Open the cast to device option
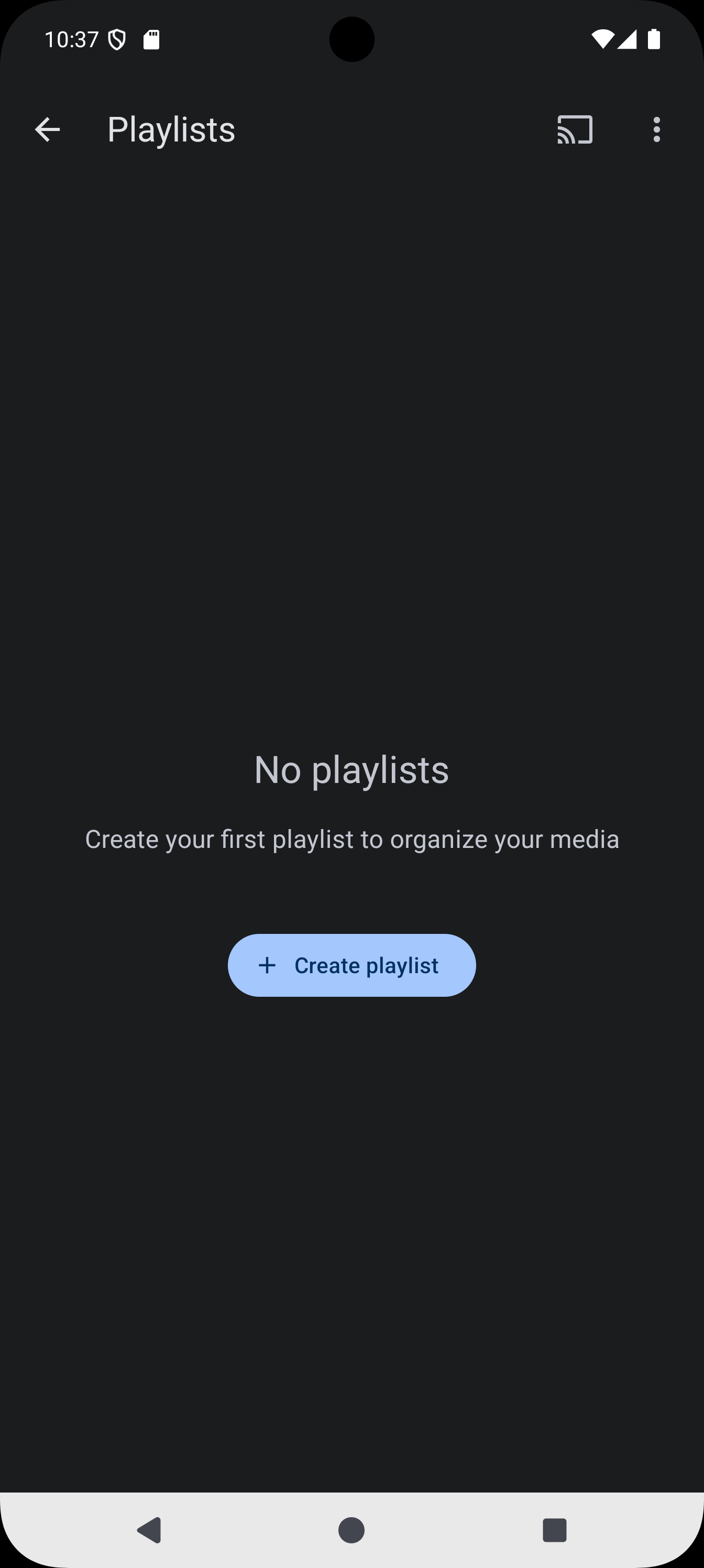 (x=575, y=129)
